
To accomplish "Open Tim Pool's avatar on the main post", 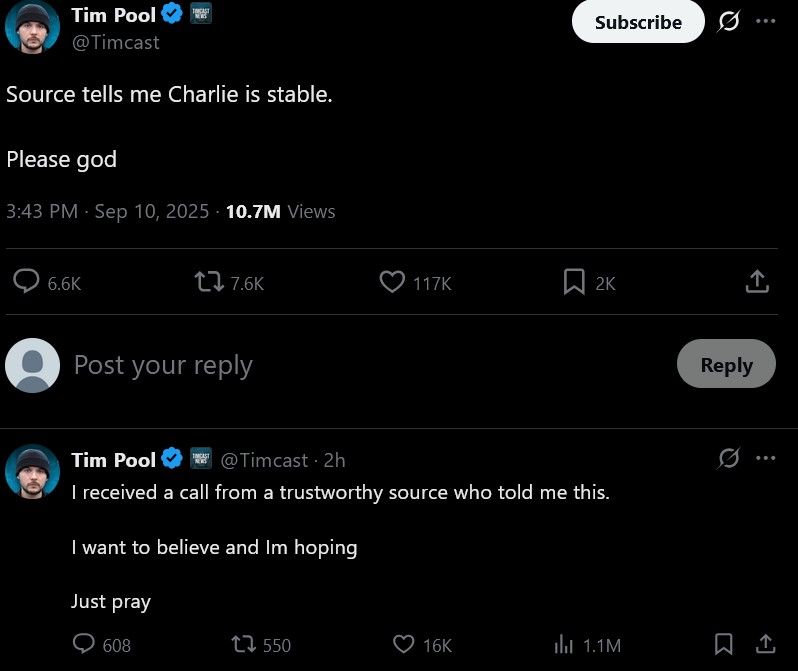I will click(32, 25).
